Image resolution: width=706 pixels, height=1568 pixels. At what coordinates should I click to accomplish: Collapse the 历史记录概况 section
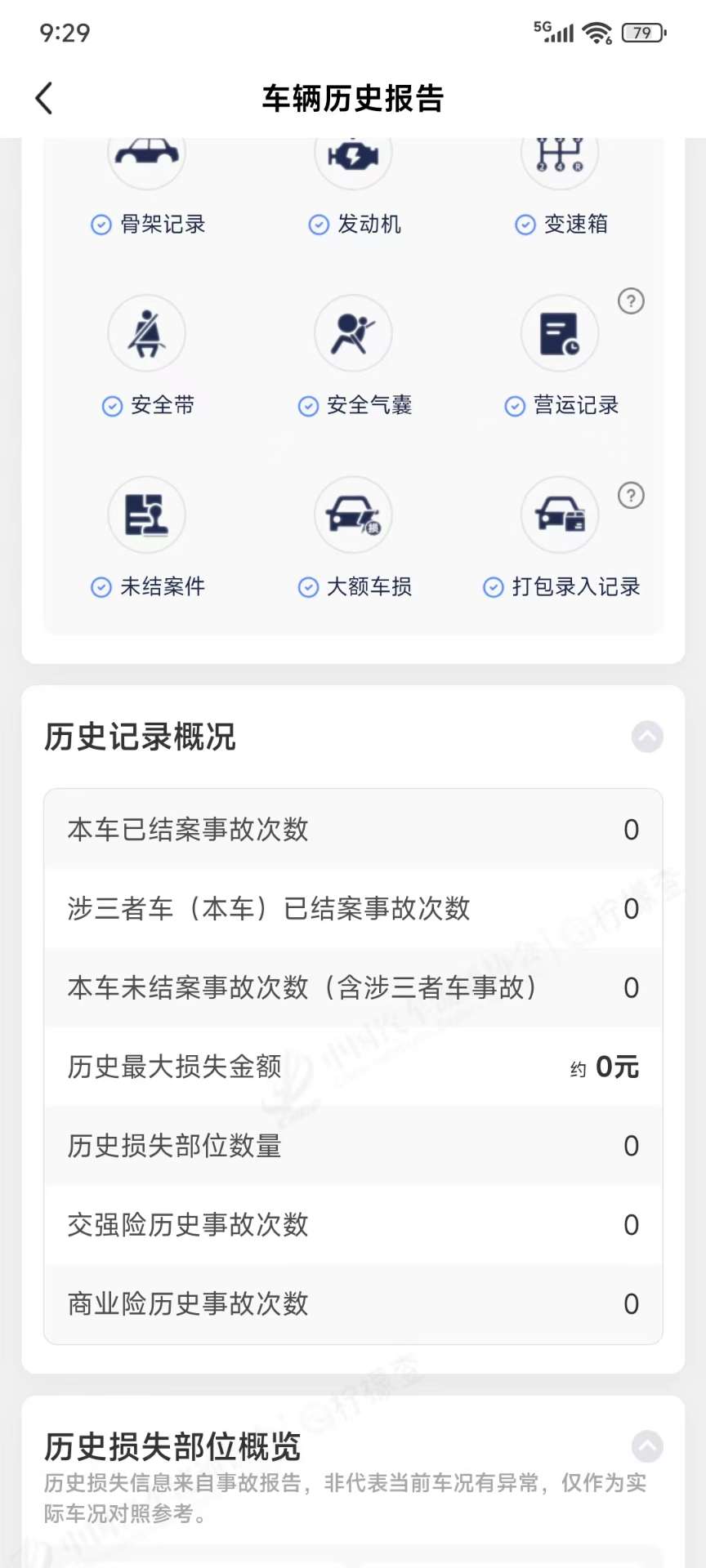coord(647,737)
